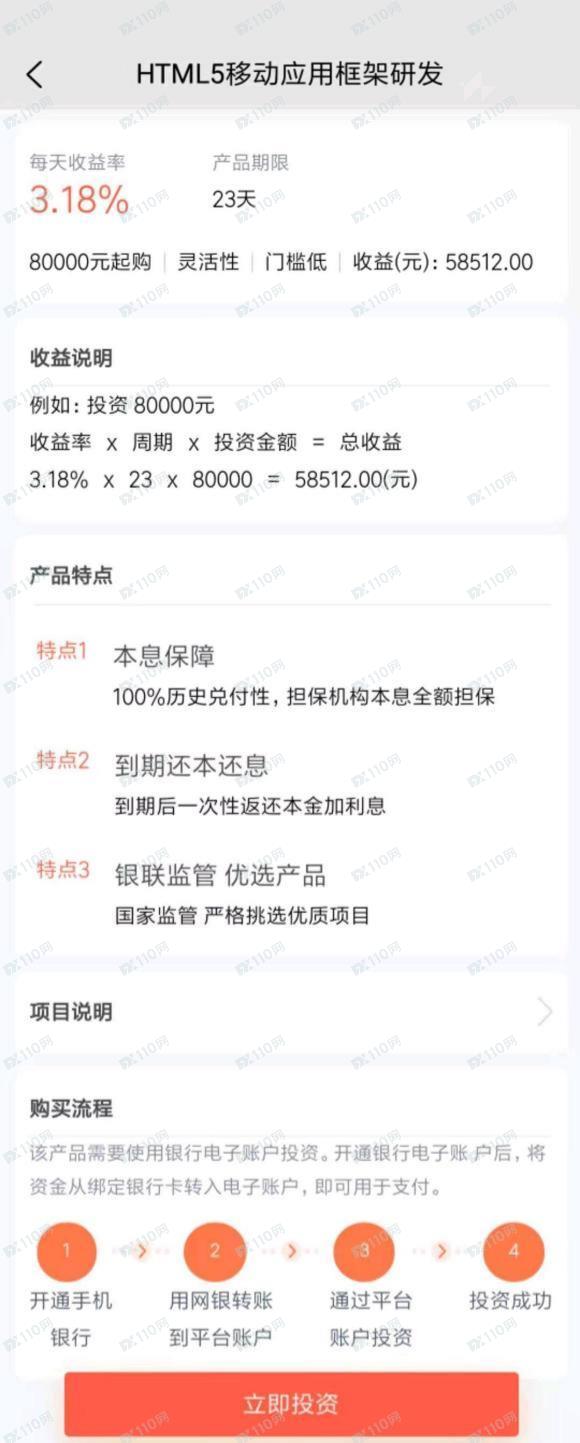Tap the 立即投资 button

tap(291, 1404)
